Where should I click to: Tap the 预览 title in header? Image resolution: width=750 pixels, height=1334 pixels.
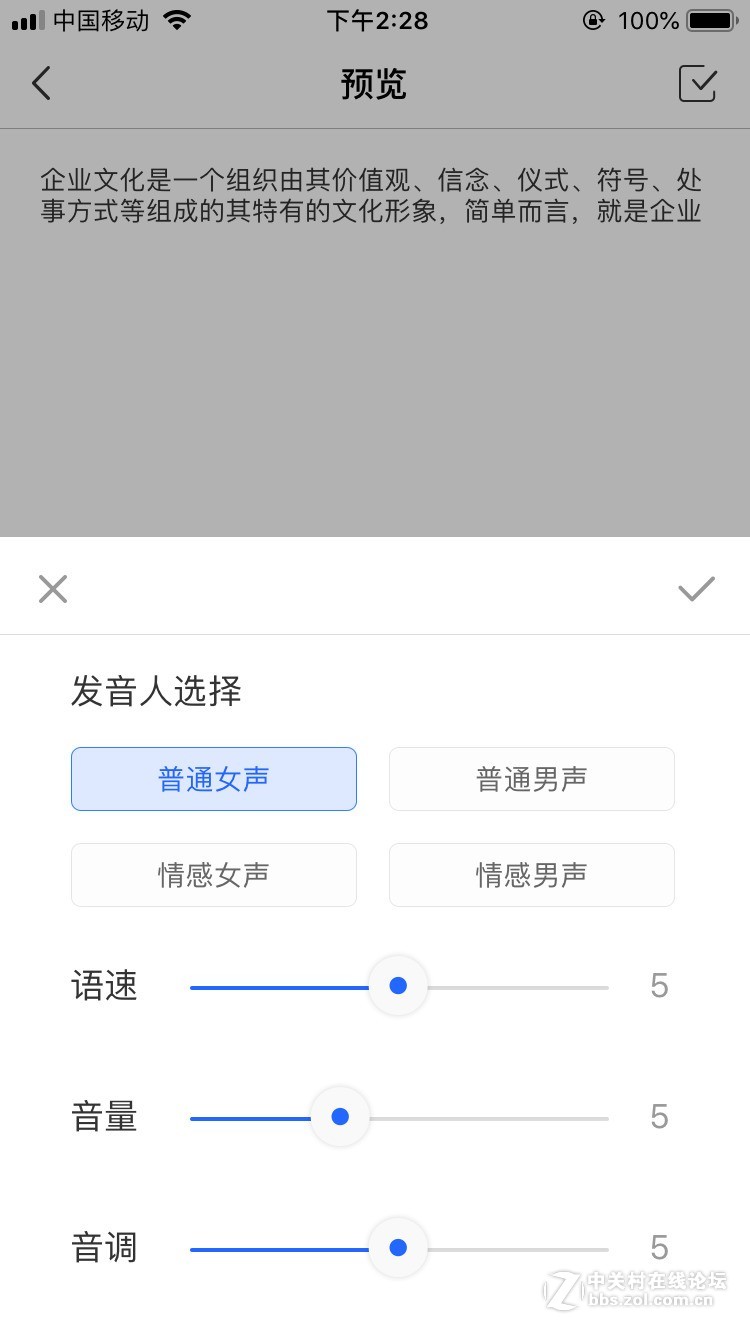click(375, 84)
